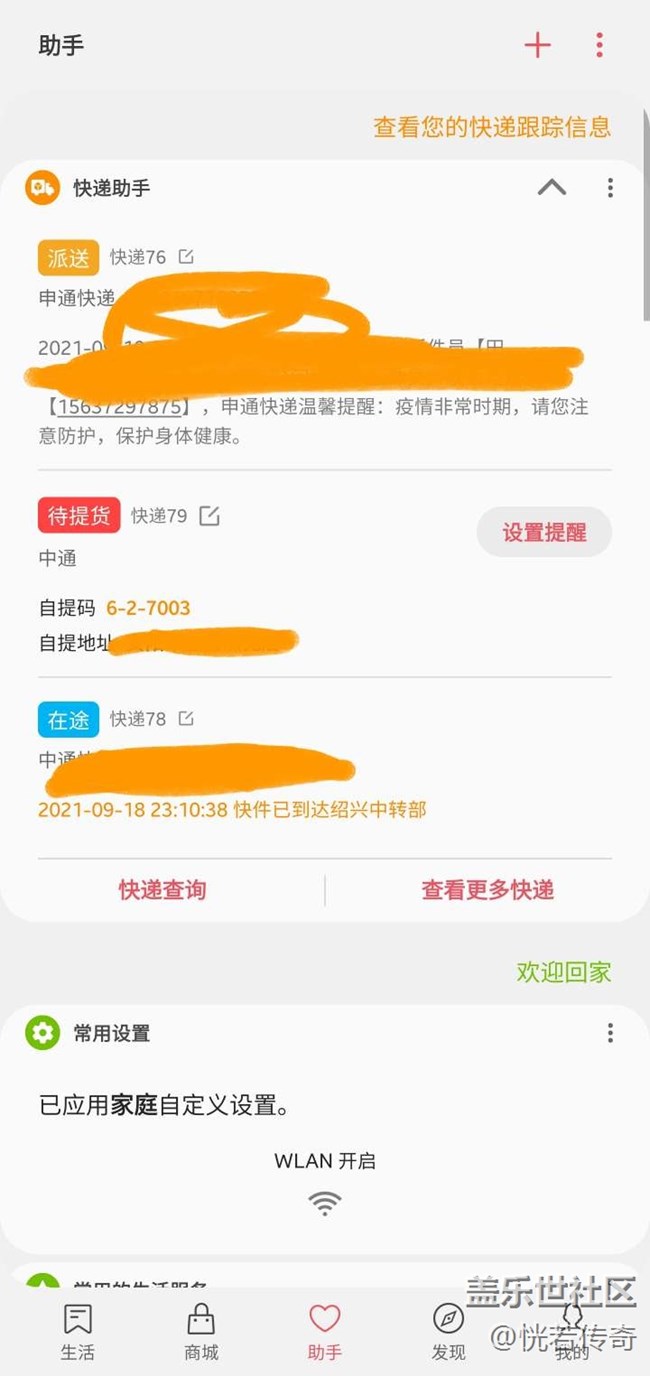Open the 我的 tab
Image resolution: width=650 pixels, height=1376 pixels.
tap(572, 1331)
